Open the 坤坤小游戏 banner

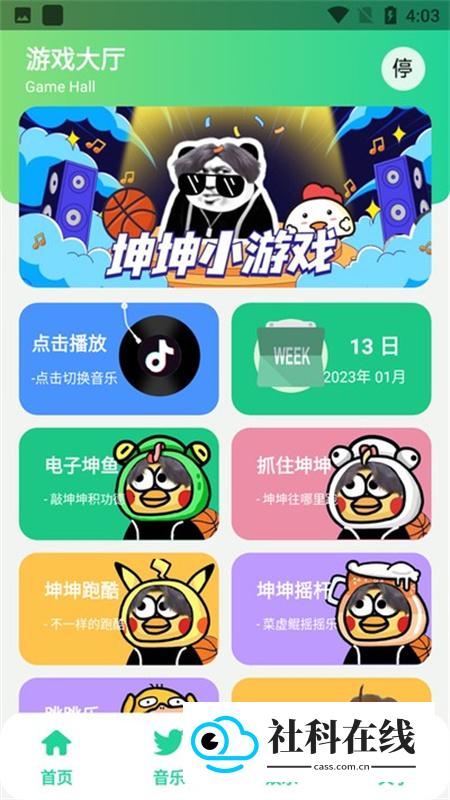tap(225, 197)
